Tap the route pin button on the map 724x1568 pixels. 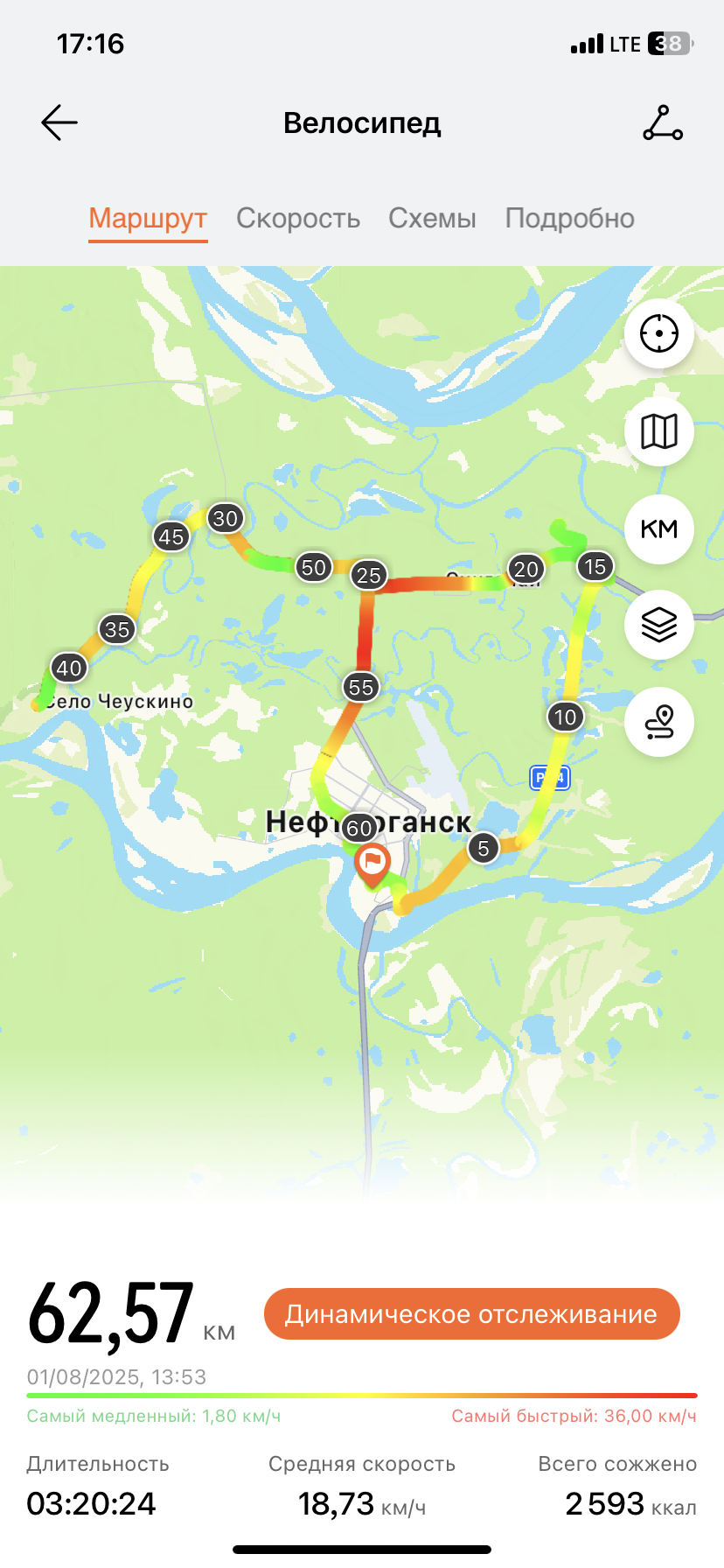coord(659,722)
